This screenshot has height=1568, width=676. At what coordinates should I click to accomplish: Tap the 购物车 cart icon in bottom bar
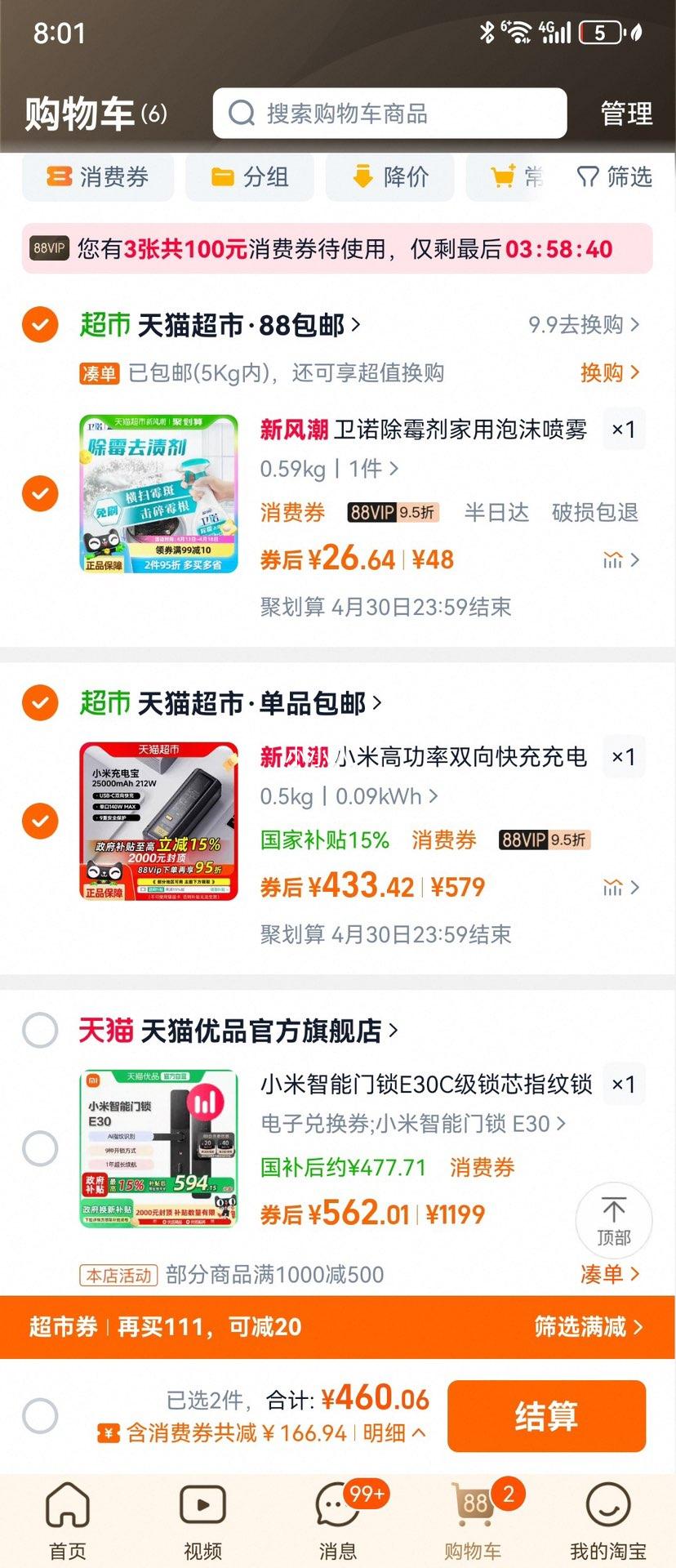(x=474, y=1515)
